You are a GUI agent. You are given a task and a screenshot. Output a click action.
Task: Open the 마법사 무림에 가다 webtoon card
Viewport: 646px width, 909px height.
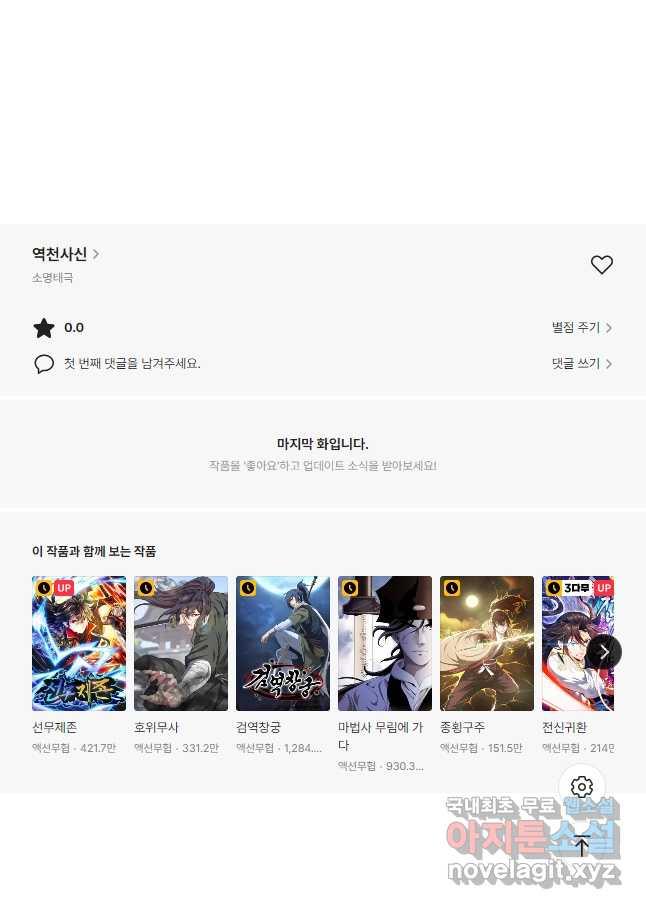pyautogui.click(x=385, y=643)
